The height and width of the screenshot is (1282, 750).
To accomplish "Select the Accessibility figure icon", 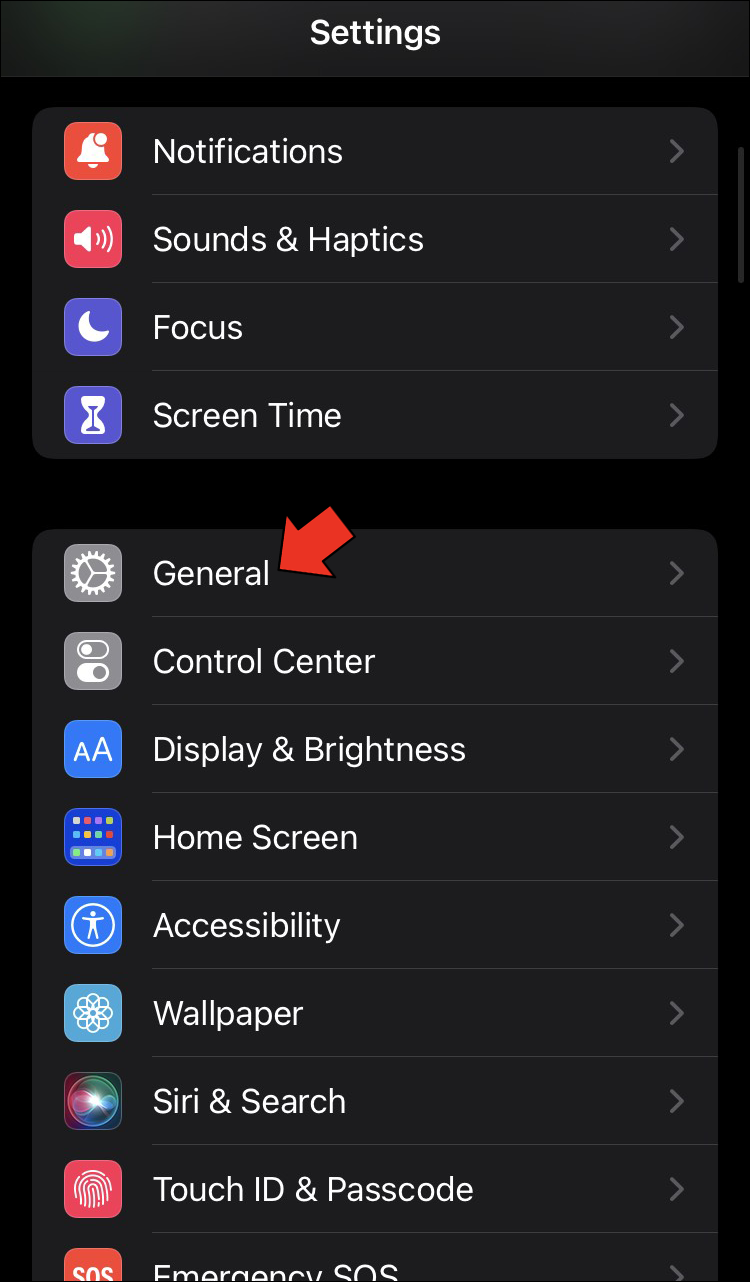I will tap(92, 925).
